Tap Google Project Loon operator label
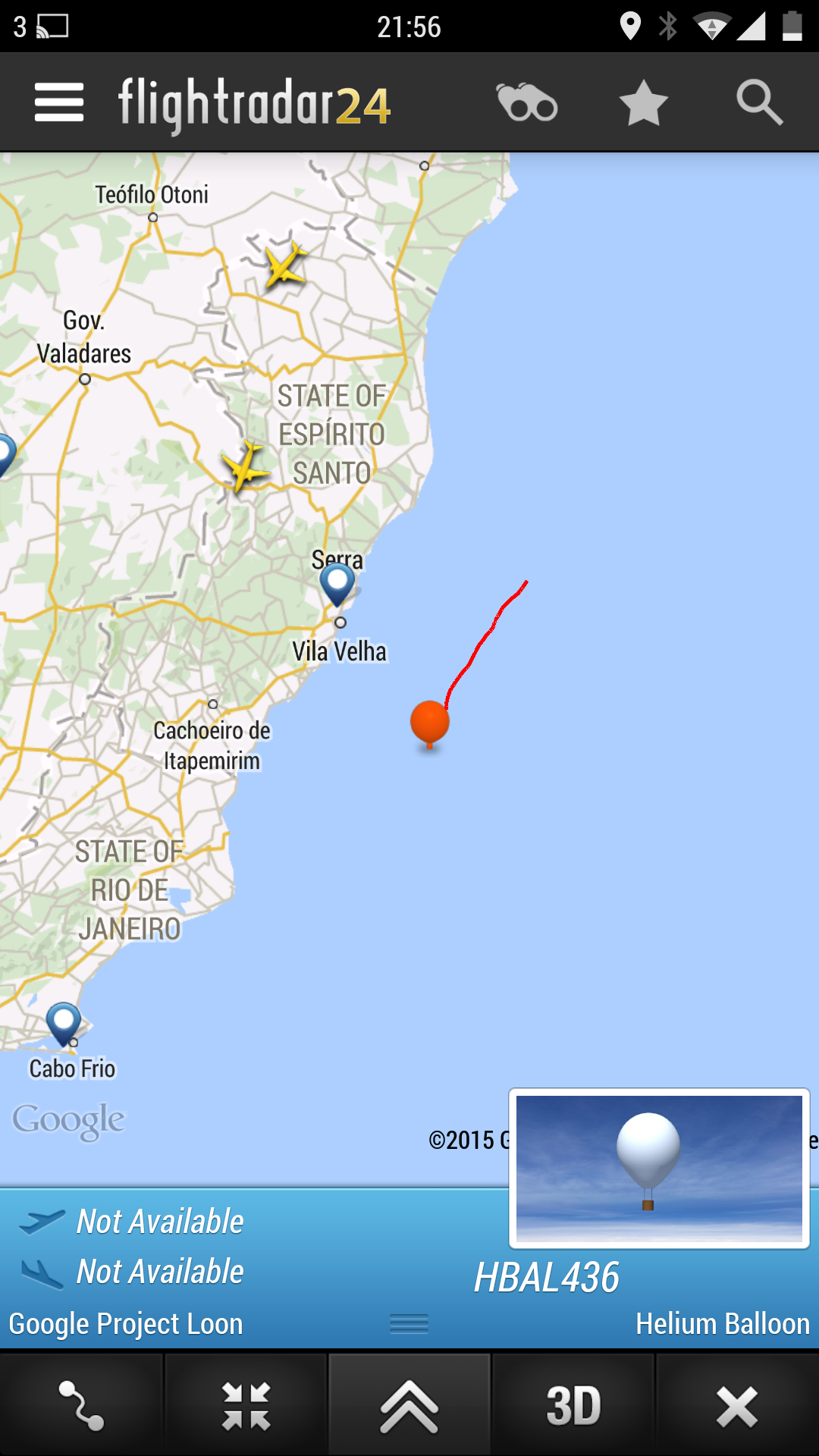Viewport: 819px width, 1456px height. (x=126, y=1324)
